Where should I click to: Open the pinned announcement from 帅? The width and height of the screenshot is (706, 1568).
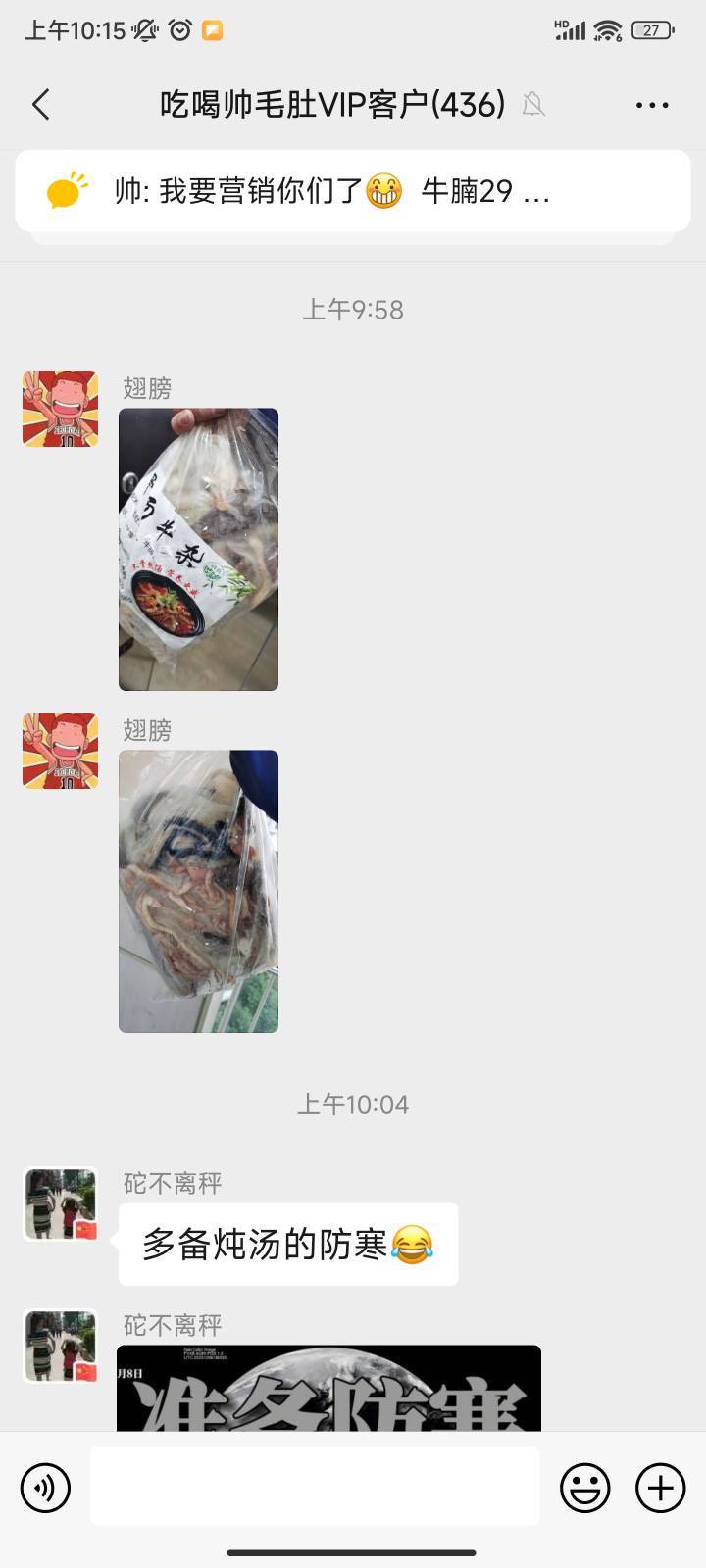point(353,190)
